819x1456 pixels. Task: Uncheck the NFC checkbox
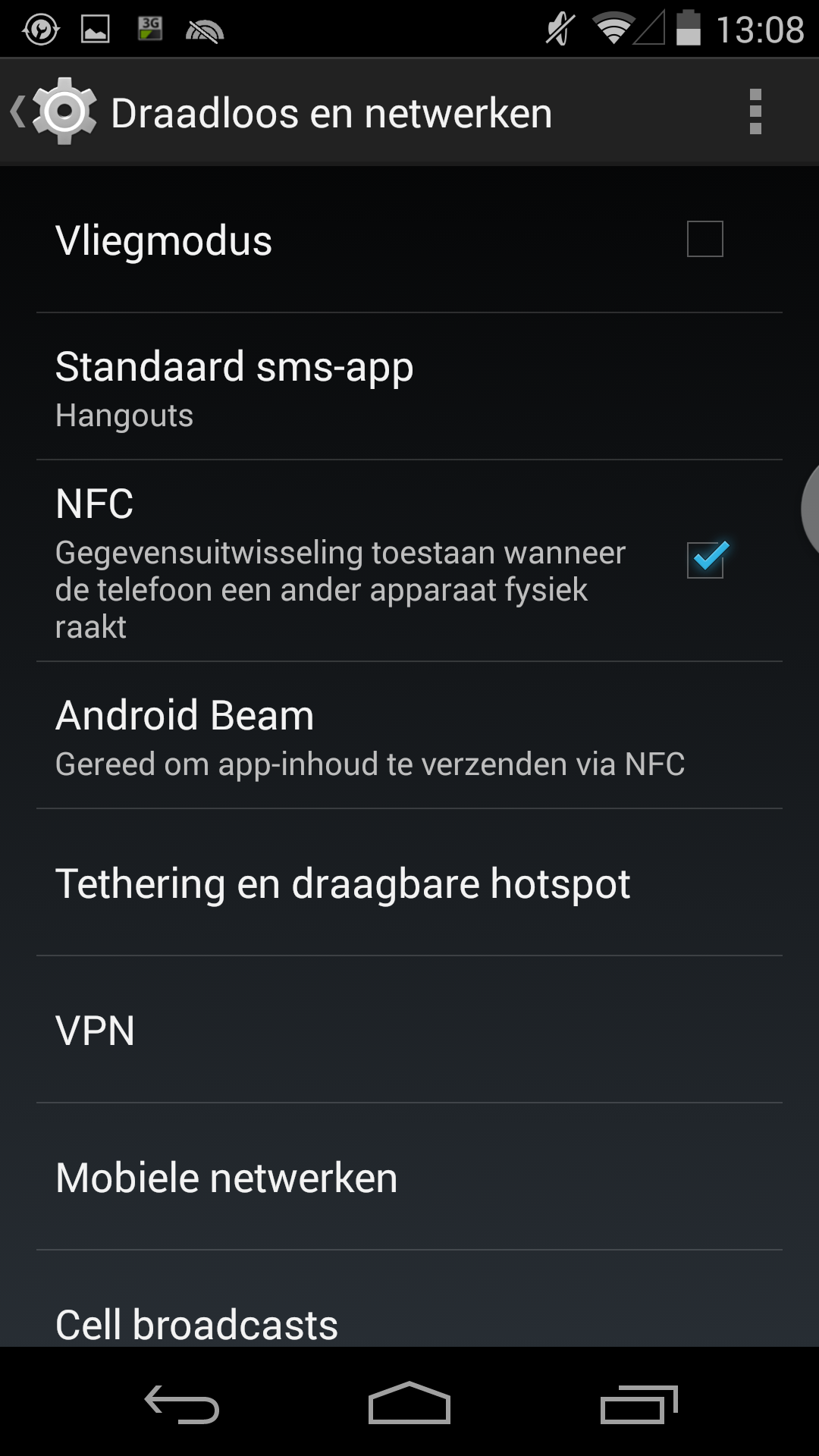pos(704,560)
